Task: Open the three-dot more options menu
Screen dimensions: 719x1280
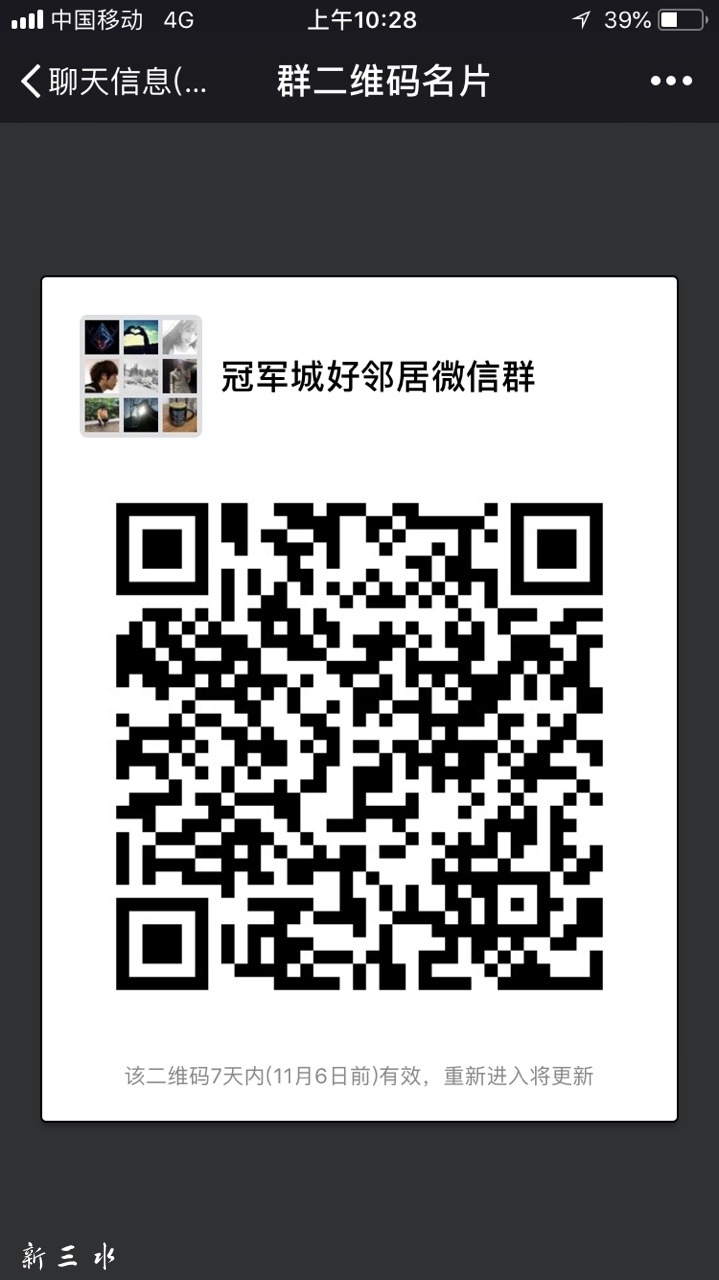Action: [x=670, y=81]
